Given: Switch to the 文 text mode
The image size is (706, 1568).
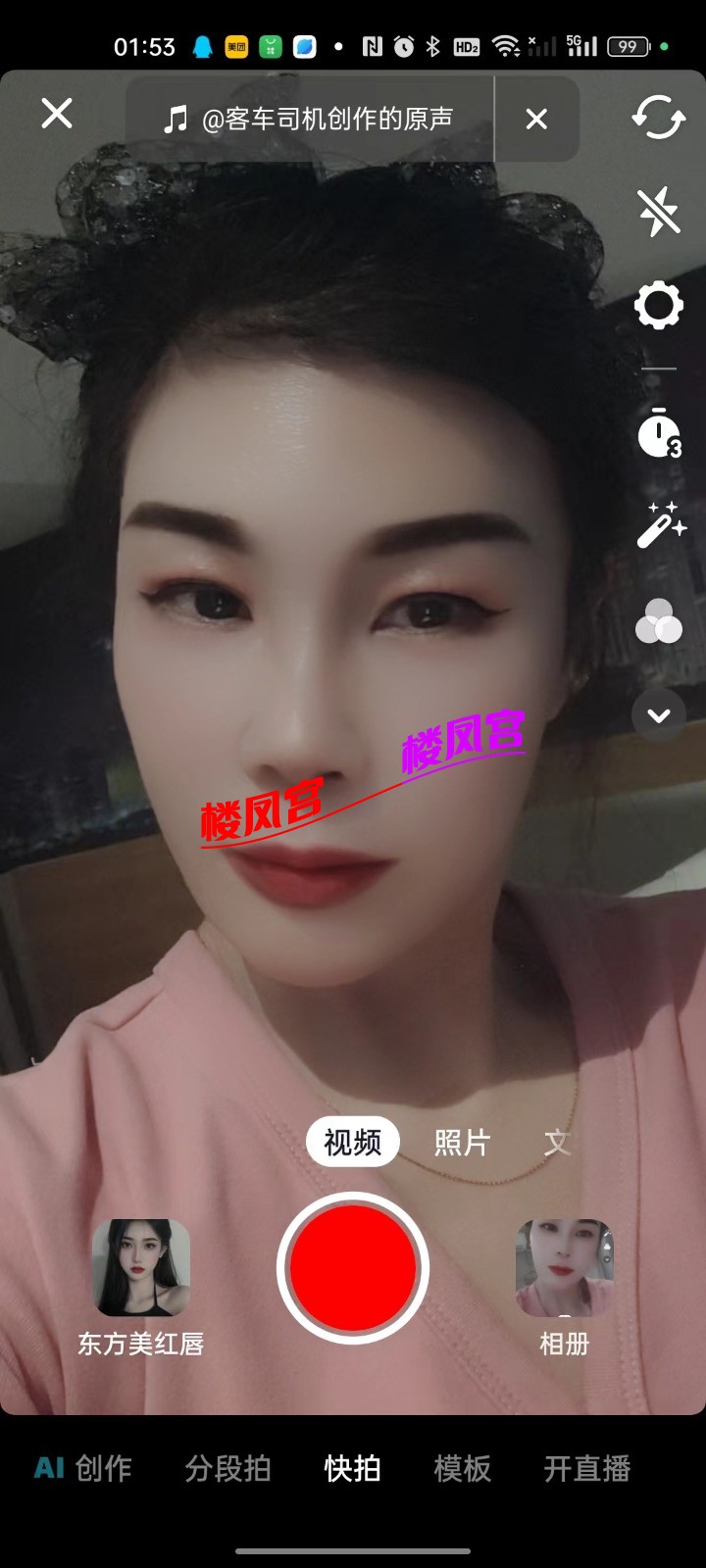Looking at the screenshot, I should (x=556, y=1142).
